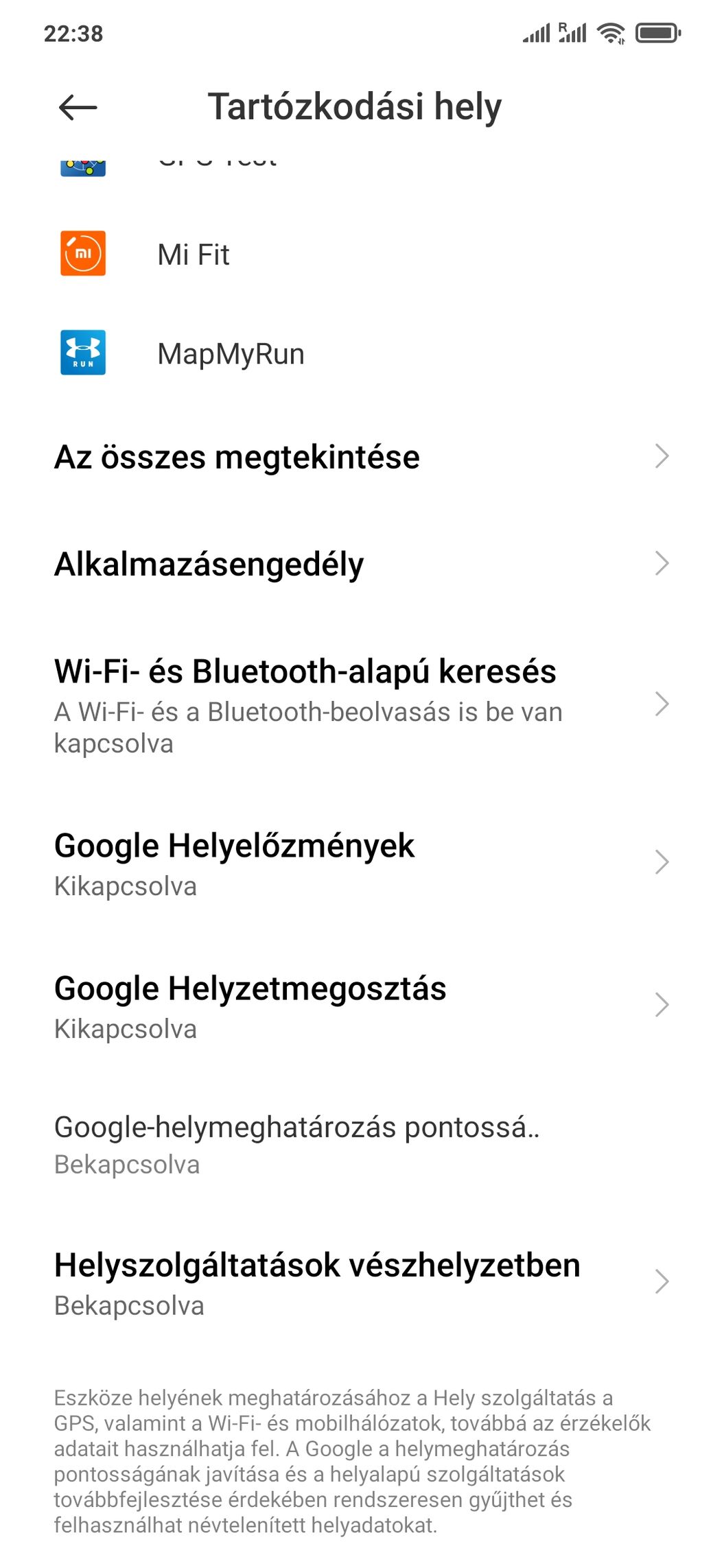Open Google Helyelőzmények
This screenshot has height=1568, width=724.
click(x=362, y=863)
